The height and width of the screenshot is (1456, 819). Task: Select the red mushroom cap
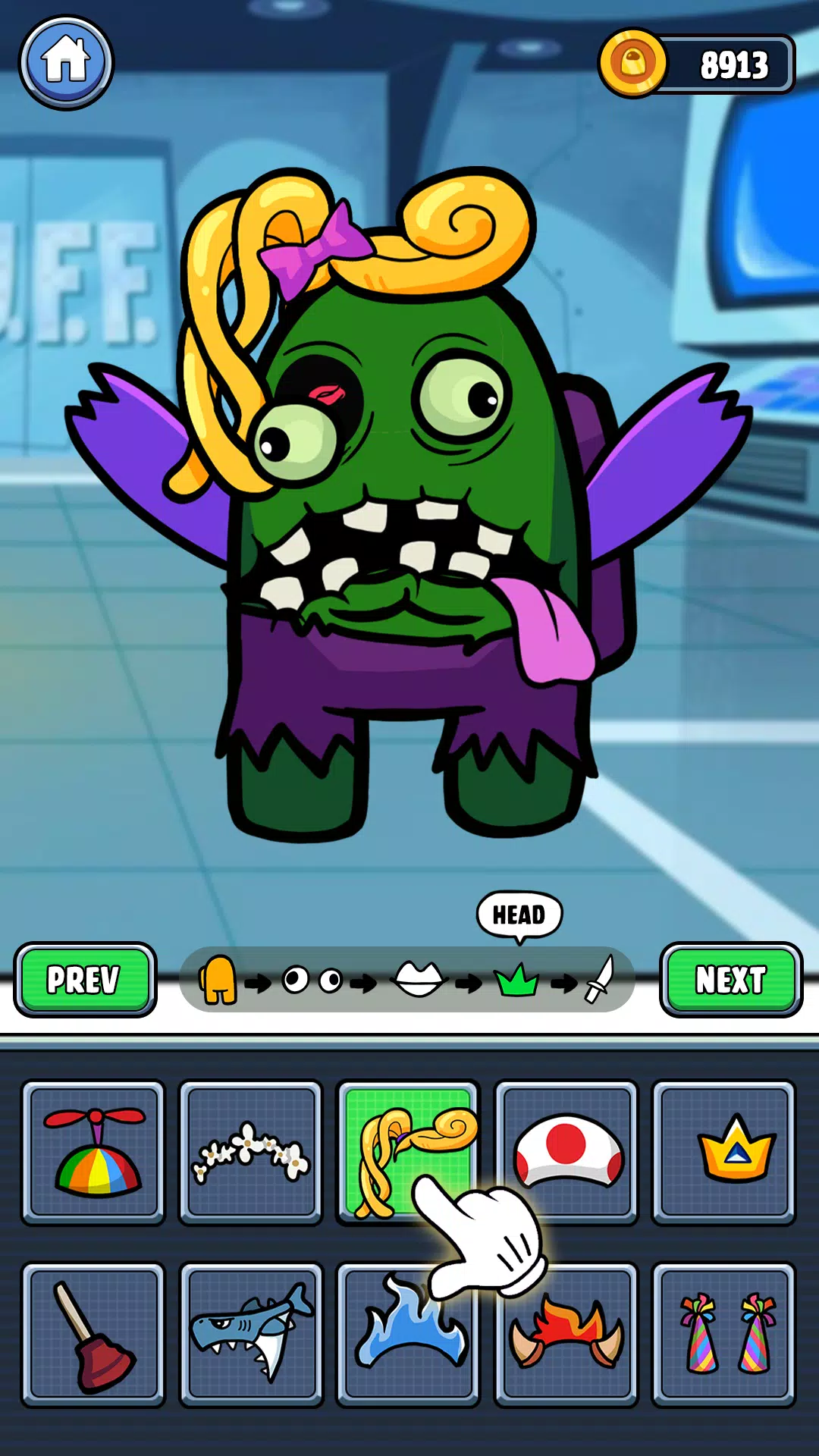click(566, 1153)
